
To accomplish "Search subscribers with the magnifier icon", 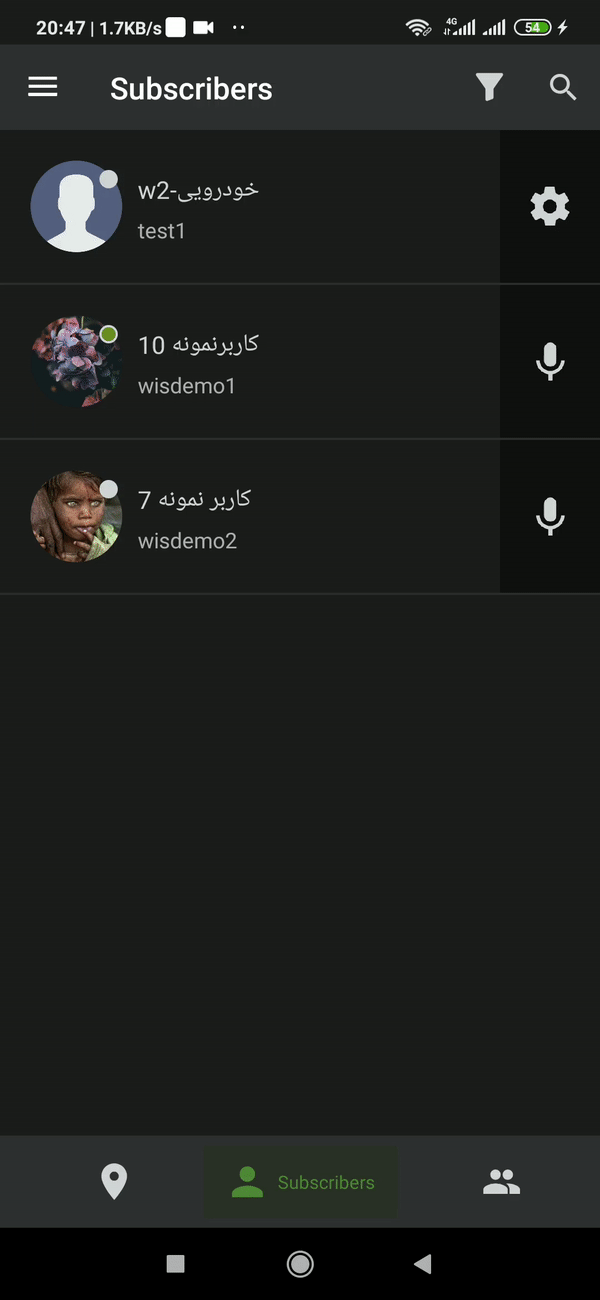I will coord(563,88).
